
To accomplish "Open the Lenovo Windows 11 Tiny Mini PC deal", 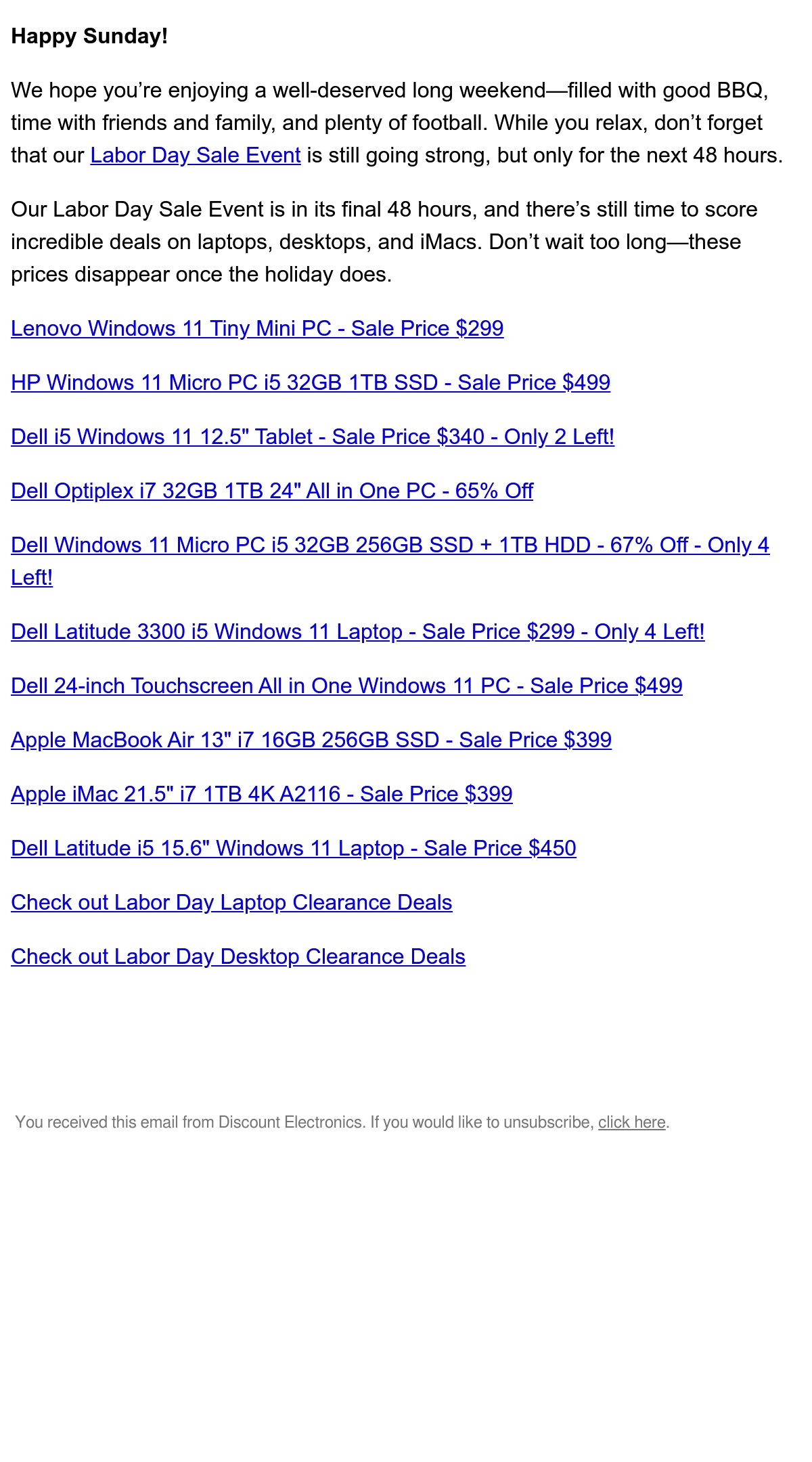I will (257, 328).
